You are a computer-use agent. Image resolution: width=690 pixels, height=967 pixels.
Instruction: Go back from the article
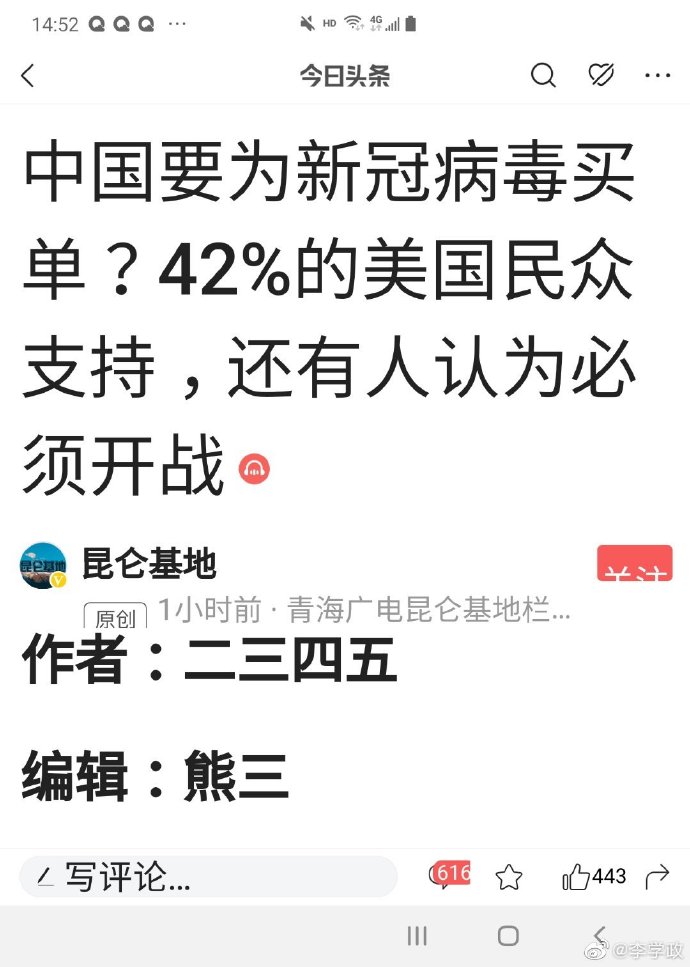(x=28, y=76)
